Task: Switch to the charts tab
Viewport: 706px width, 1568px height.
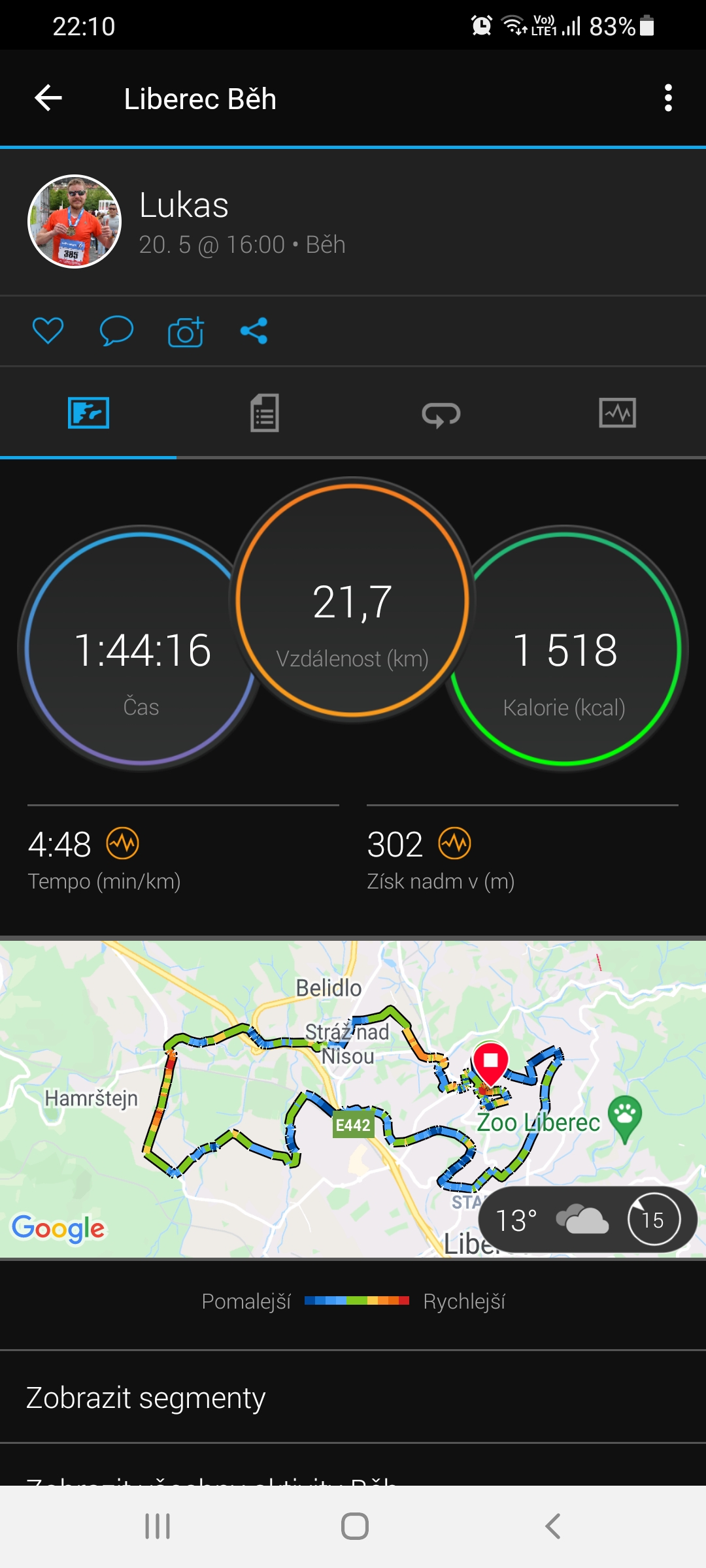Action: [618, 413]
